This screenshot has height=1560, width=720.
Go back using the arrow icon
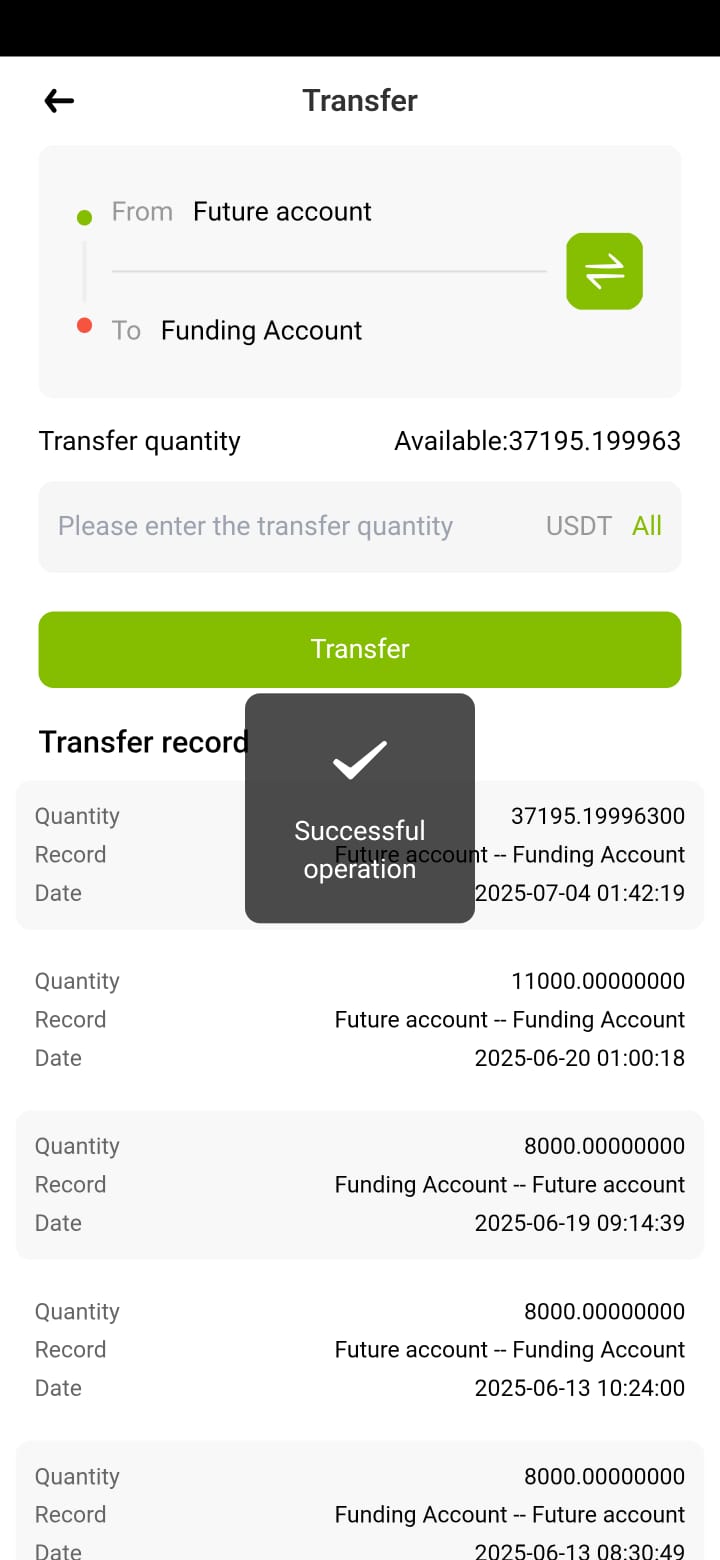click(x=59, y=100)
